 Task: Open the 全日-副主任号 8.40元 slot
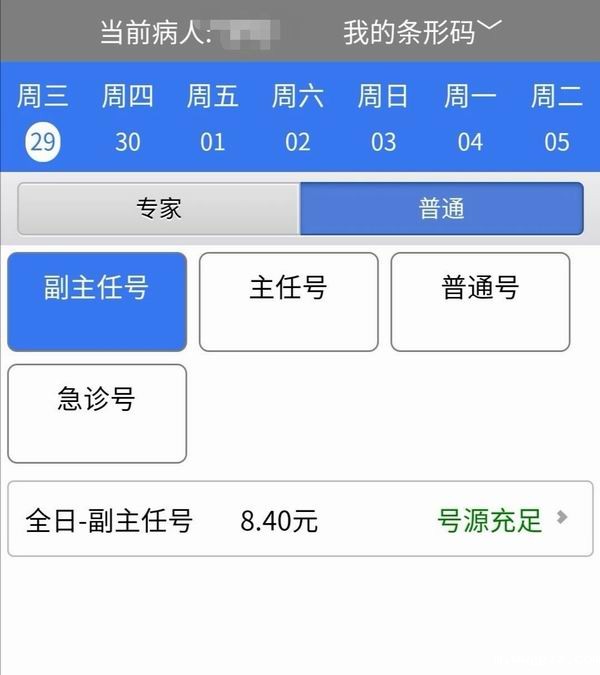[300, 519]
